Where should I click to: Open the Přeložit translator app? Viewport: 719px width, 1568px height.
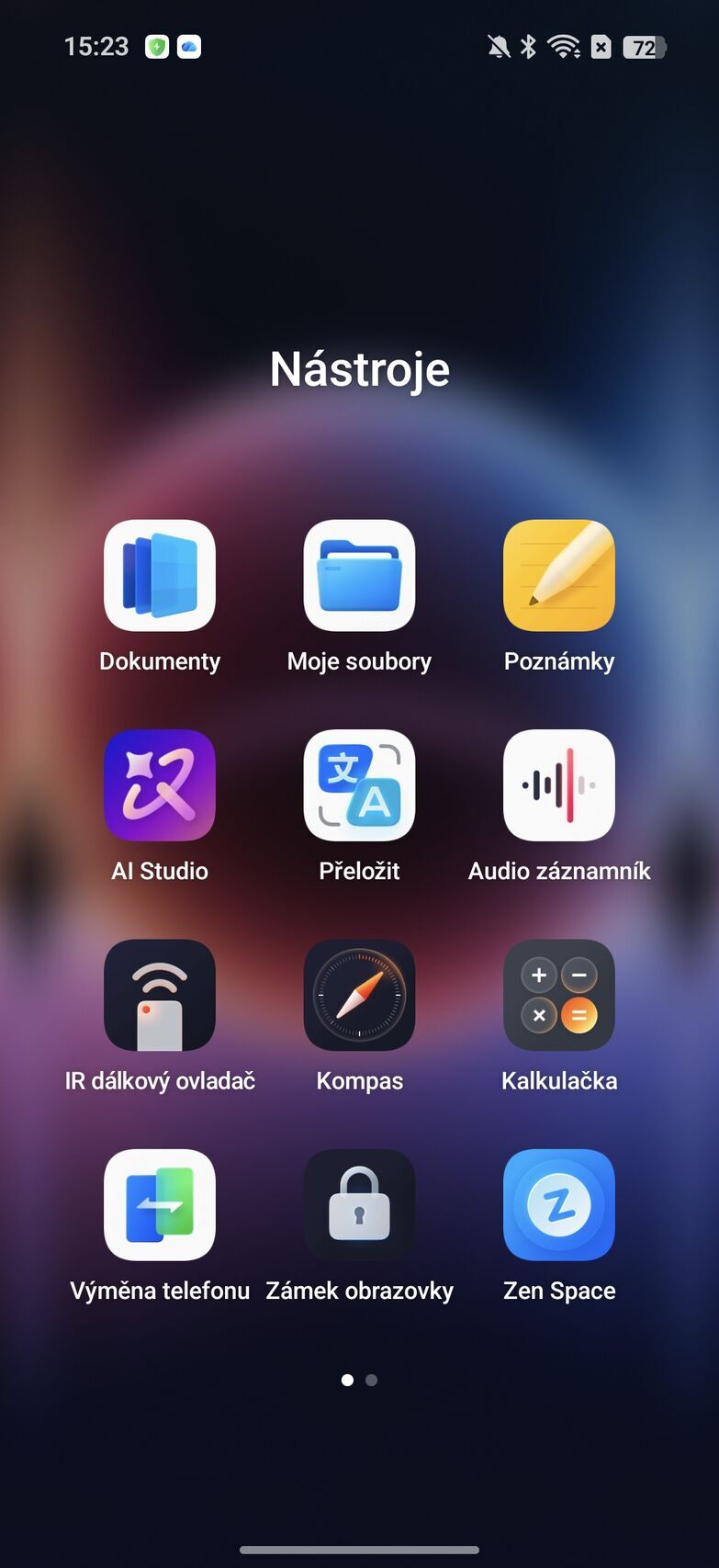click(x=359, y=785)
